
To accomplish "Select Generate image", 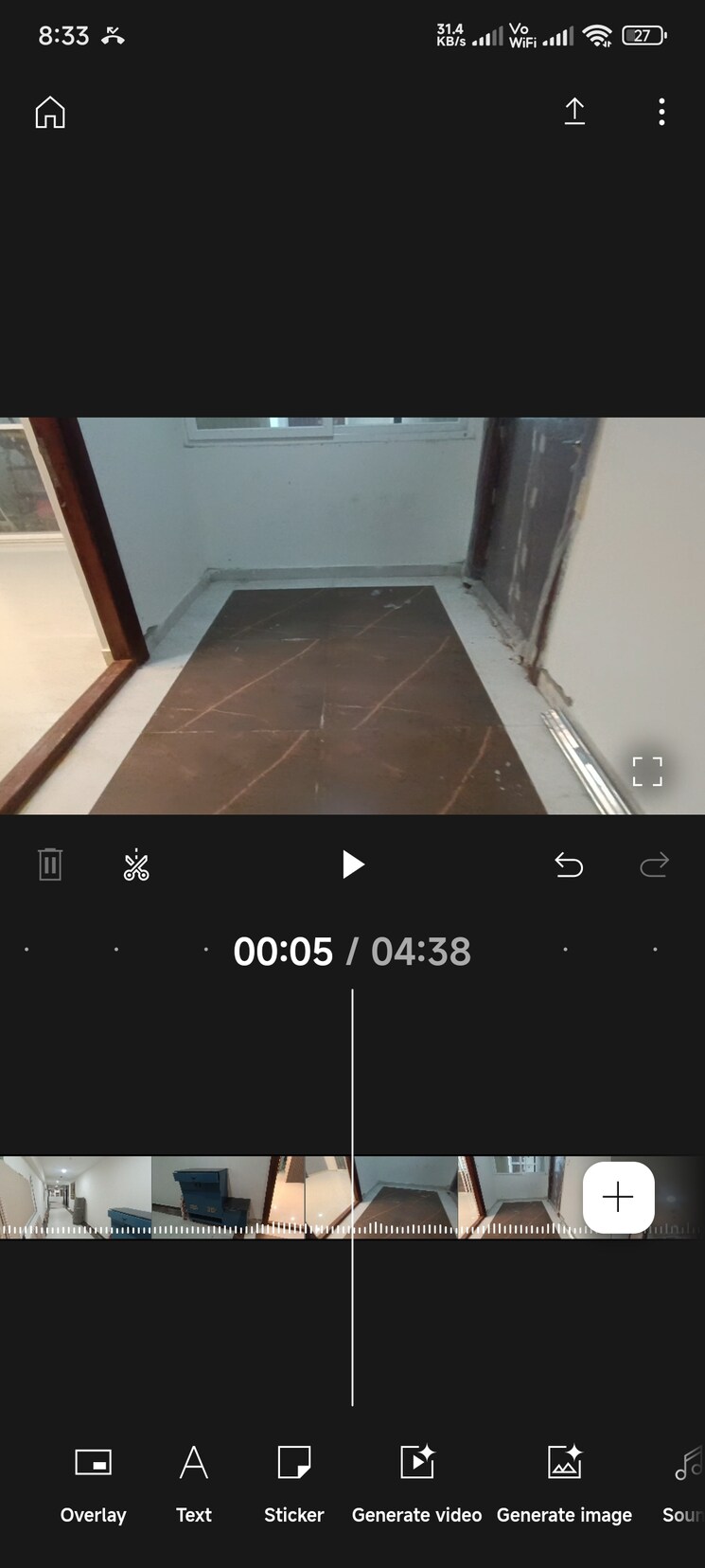I will [x=564, y=1479].
